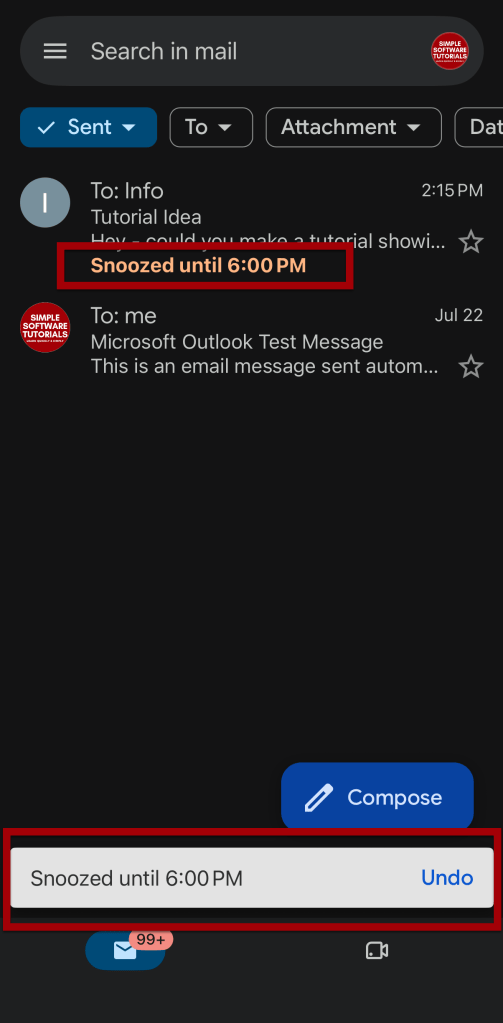
Task: Open the To filter dropdown
Action: (x=211, y=127)
